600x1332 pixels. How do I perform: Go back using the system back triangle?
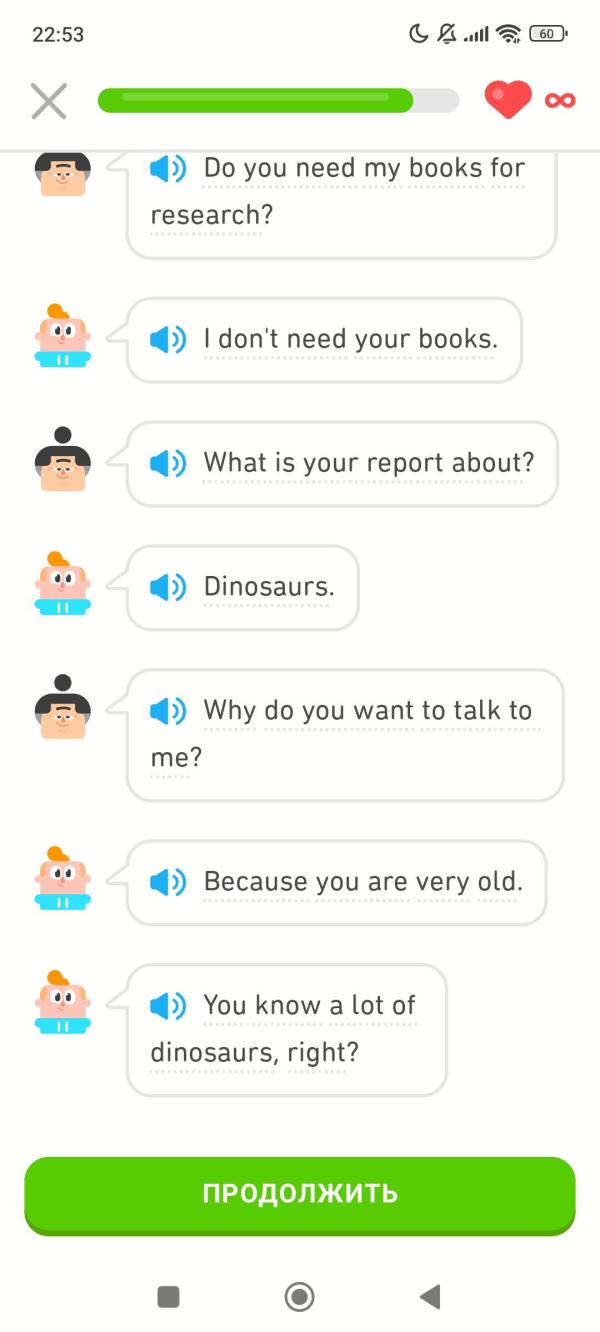[x=430, y=1297]
